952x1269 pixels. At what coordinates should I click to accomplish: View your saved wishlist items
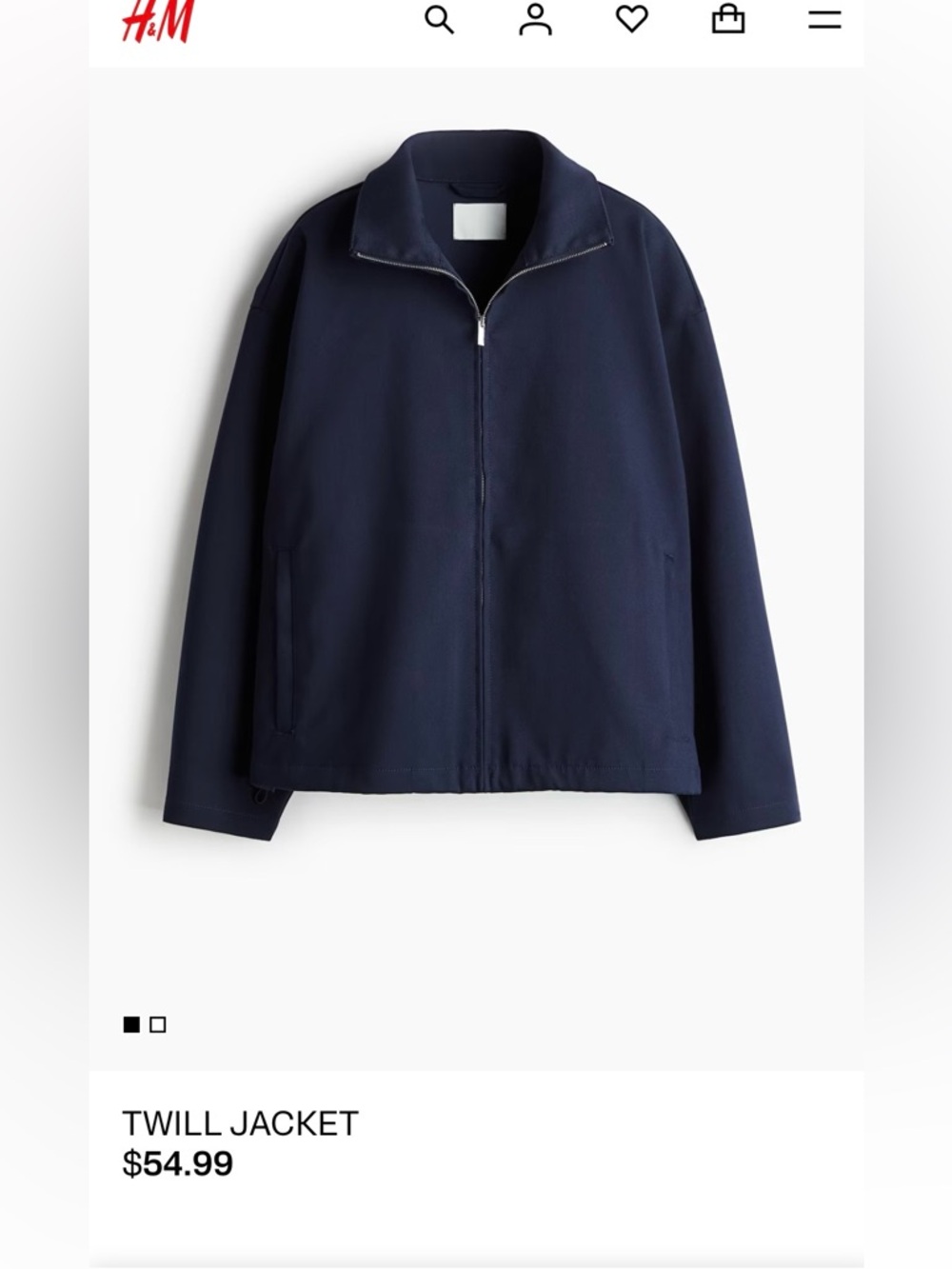click(x=632, y=21)
